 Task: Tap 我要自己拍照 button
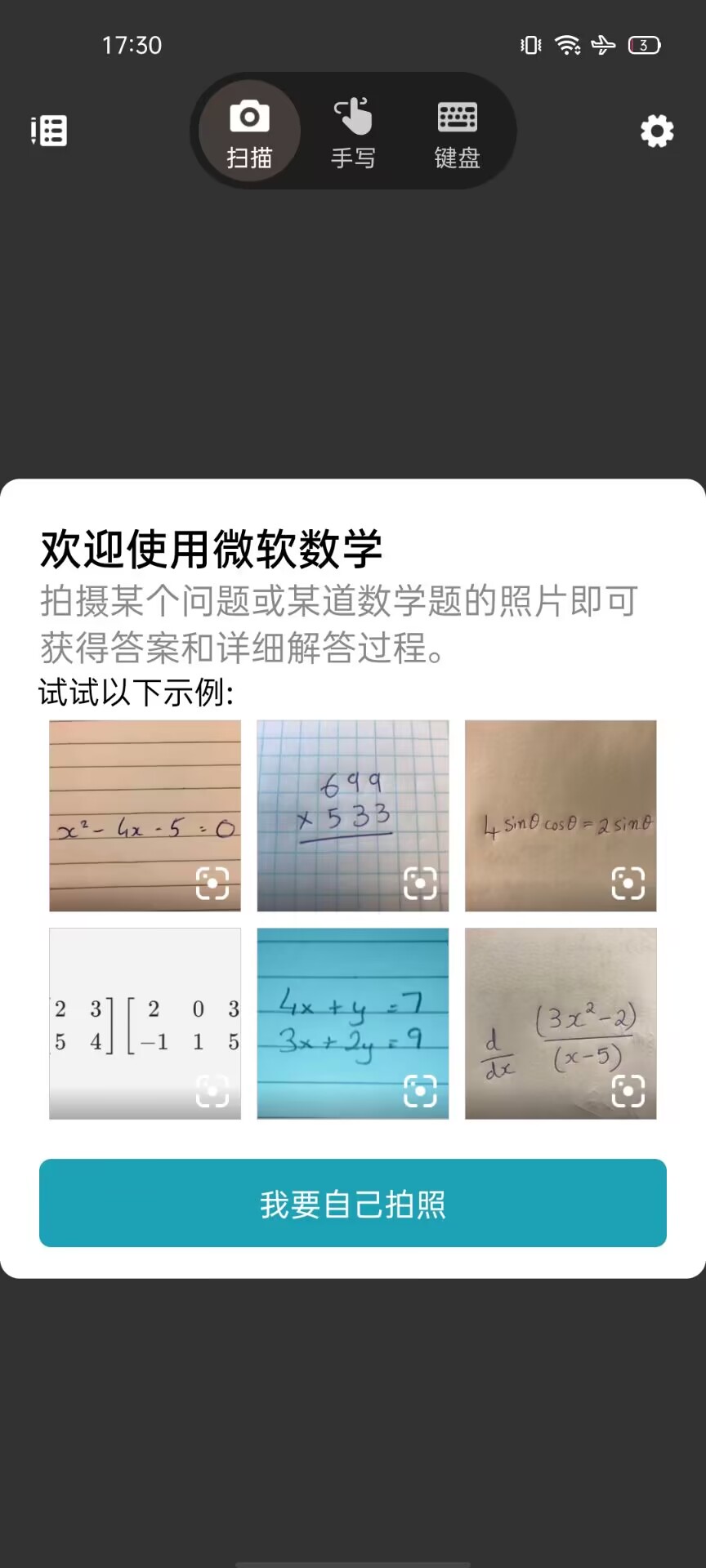pos(353,1203)
